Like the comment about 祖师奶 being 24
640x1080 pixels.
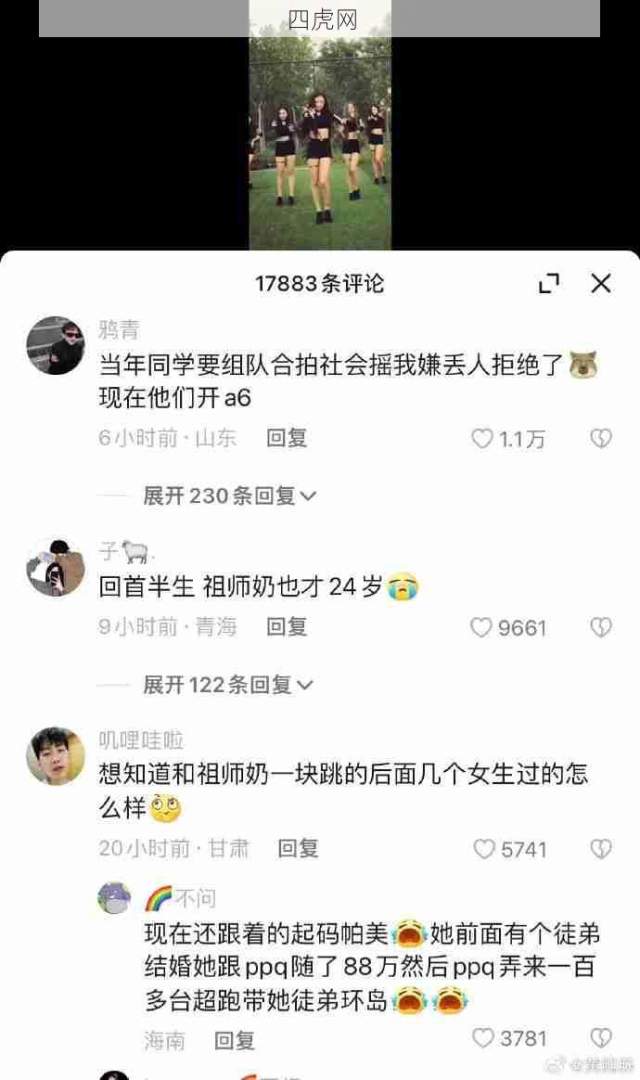[482, 627]
